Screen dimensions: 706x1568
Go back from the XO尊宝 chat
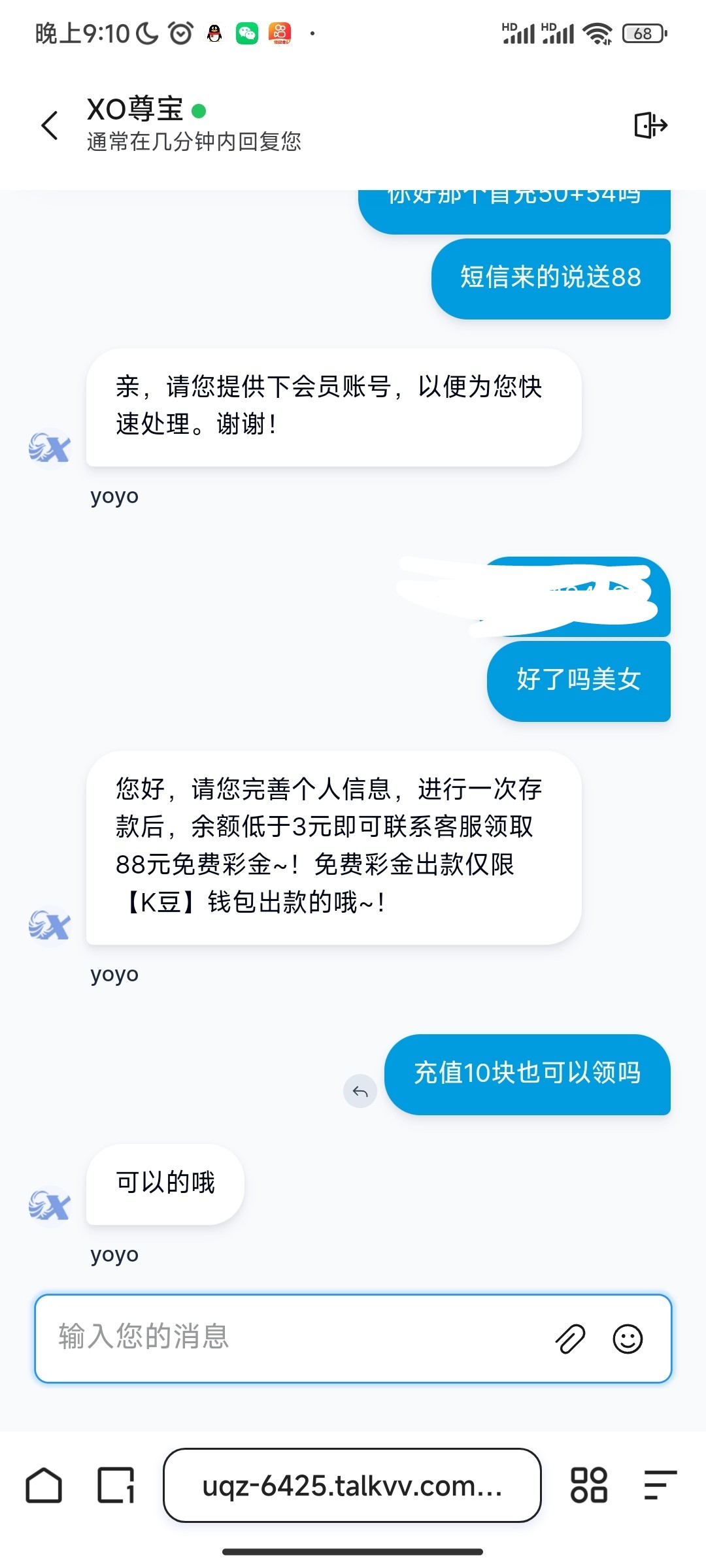[50, 125]
